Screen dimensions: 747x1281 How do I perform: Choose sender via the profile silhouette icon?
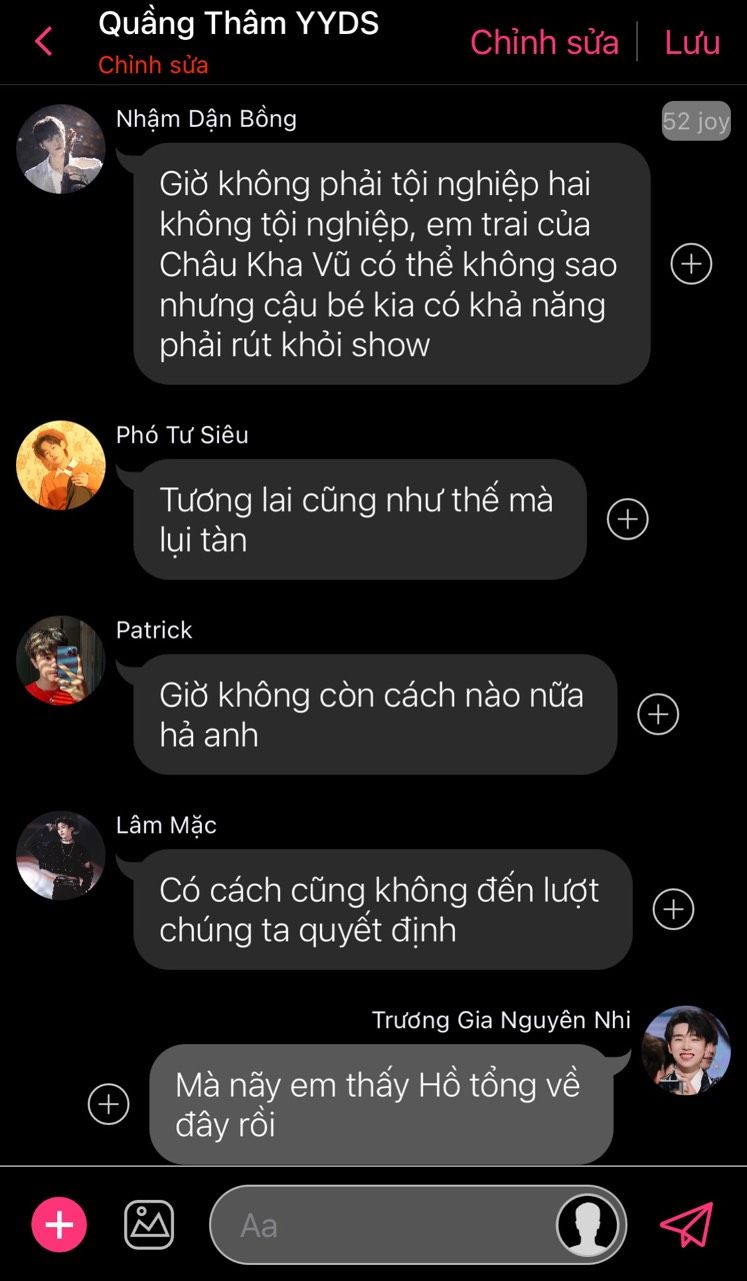[588, 1225]
